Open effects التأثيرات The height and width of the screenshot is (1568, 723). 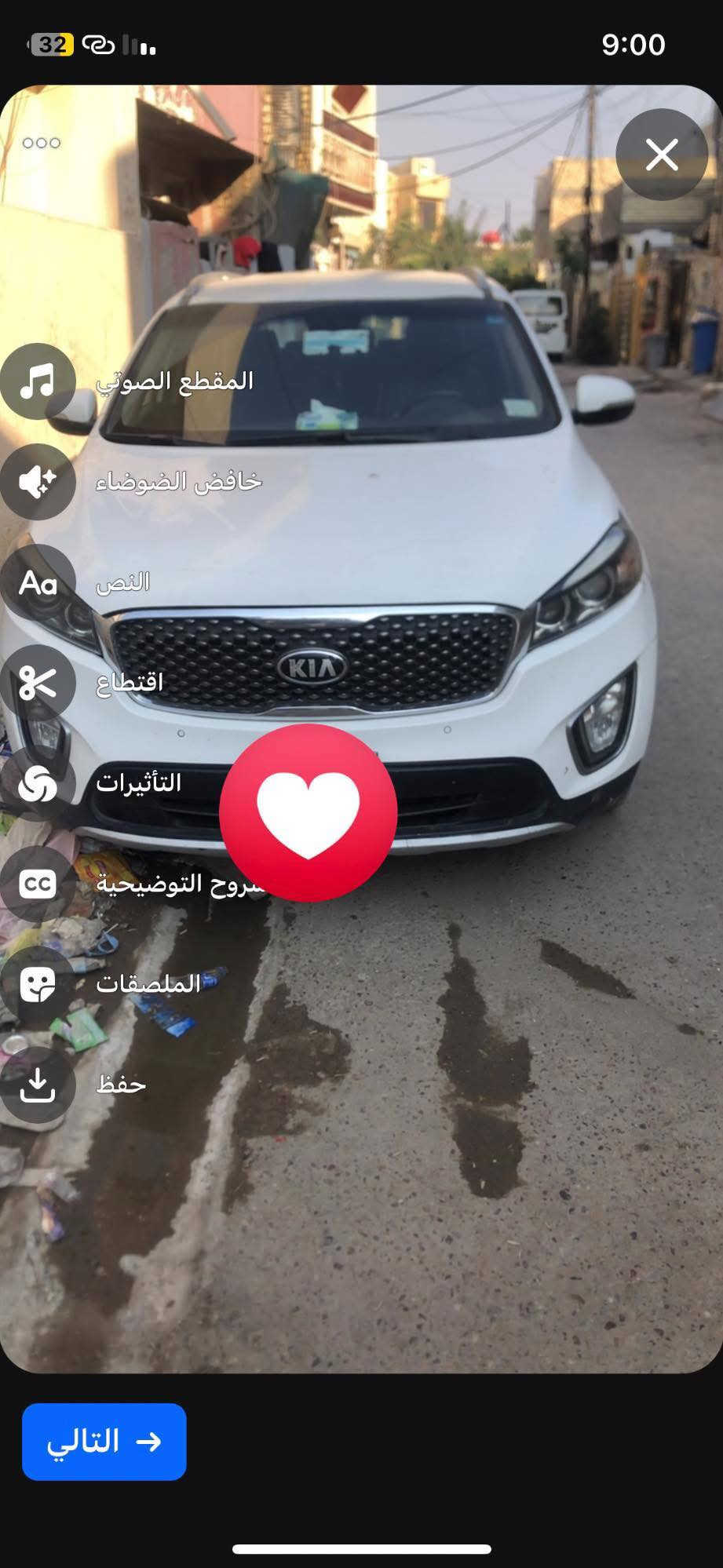(x=38, y=783)
